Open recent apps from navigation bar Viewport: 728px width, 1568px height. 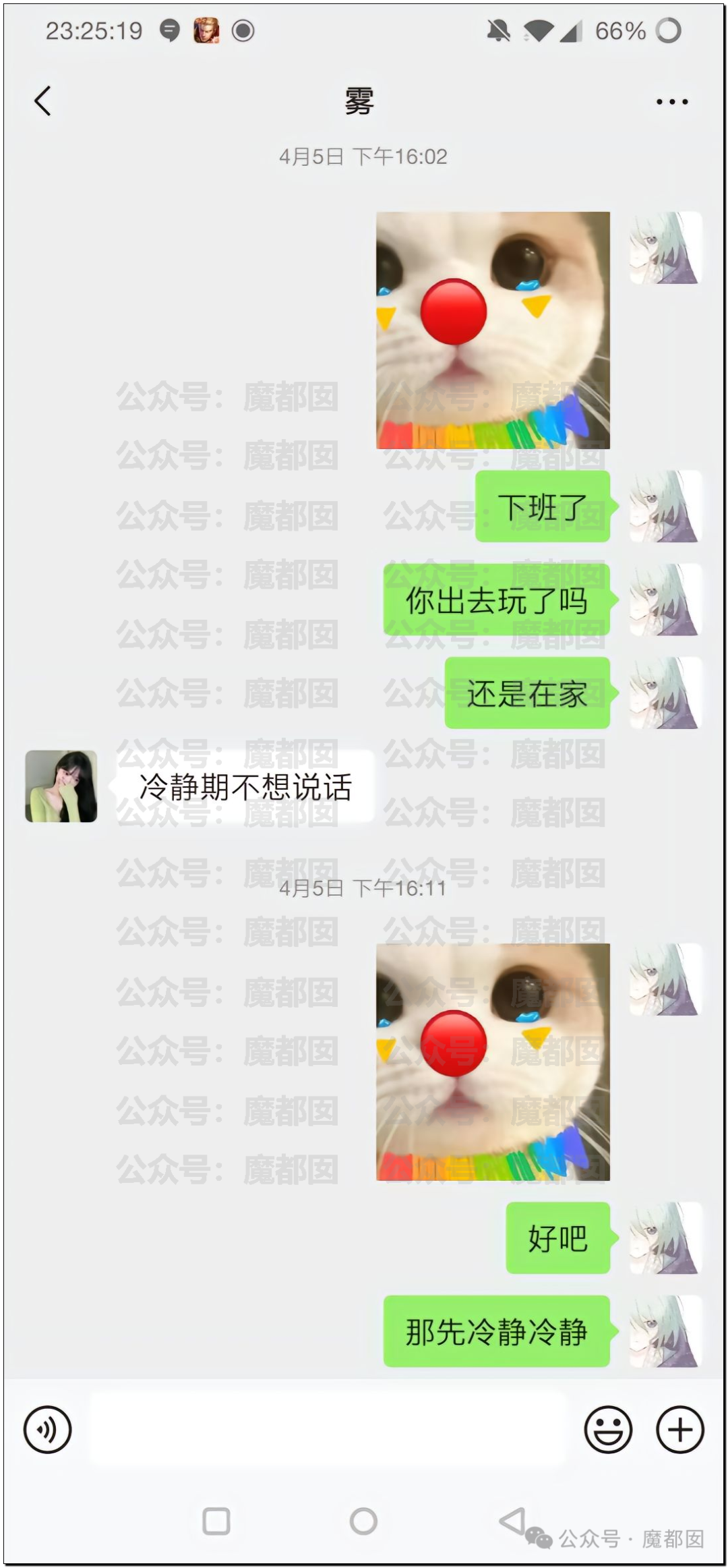(216, 1521)
